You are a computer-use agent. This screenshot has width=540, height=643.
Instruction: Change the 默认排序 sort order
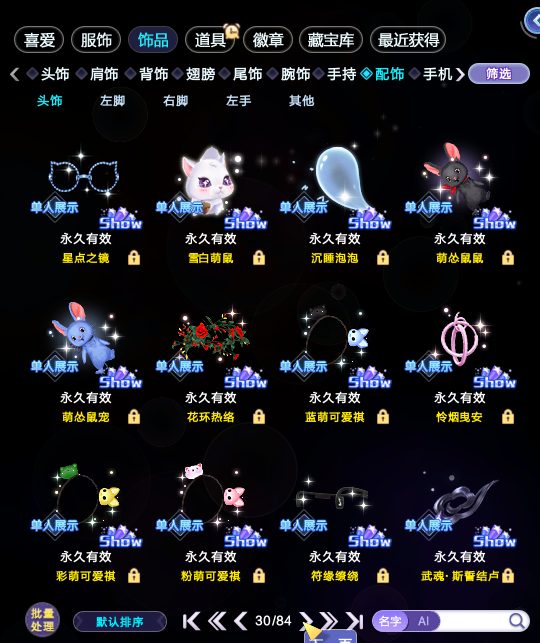[x=120, y=622]
